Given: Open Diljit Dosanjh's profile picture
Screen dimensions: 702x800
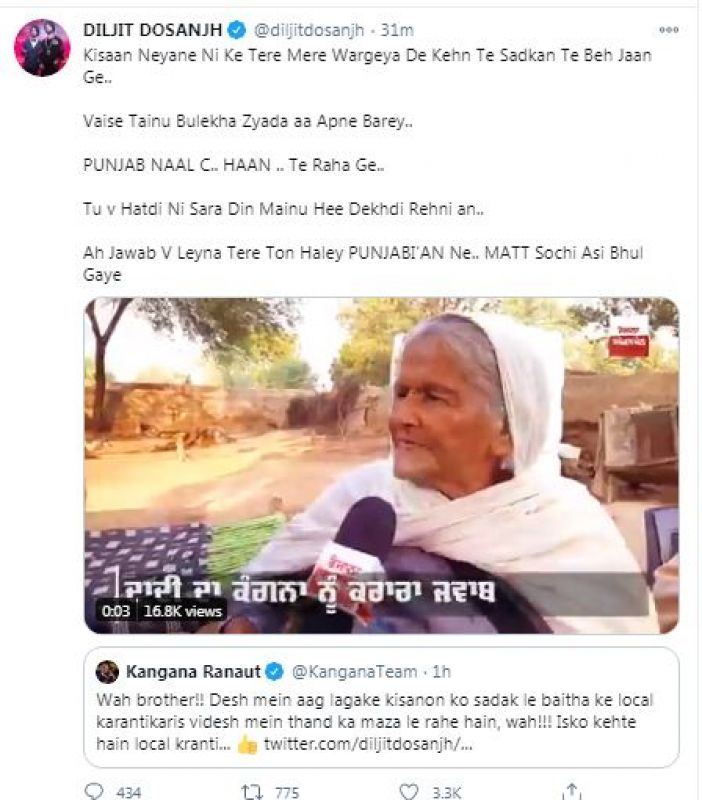Looking at the screenshot, I should pos(42,47).
